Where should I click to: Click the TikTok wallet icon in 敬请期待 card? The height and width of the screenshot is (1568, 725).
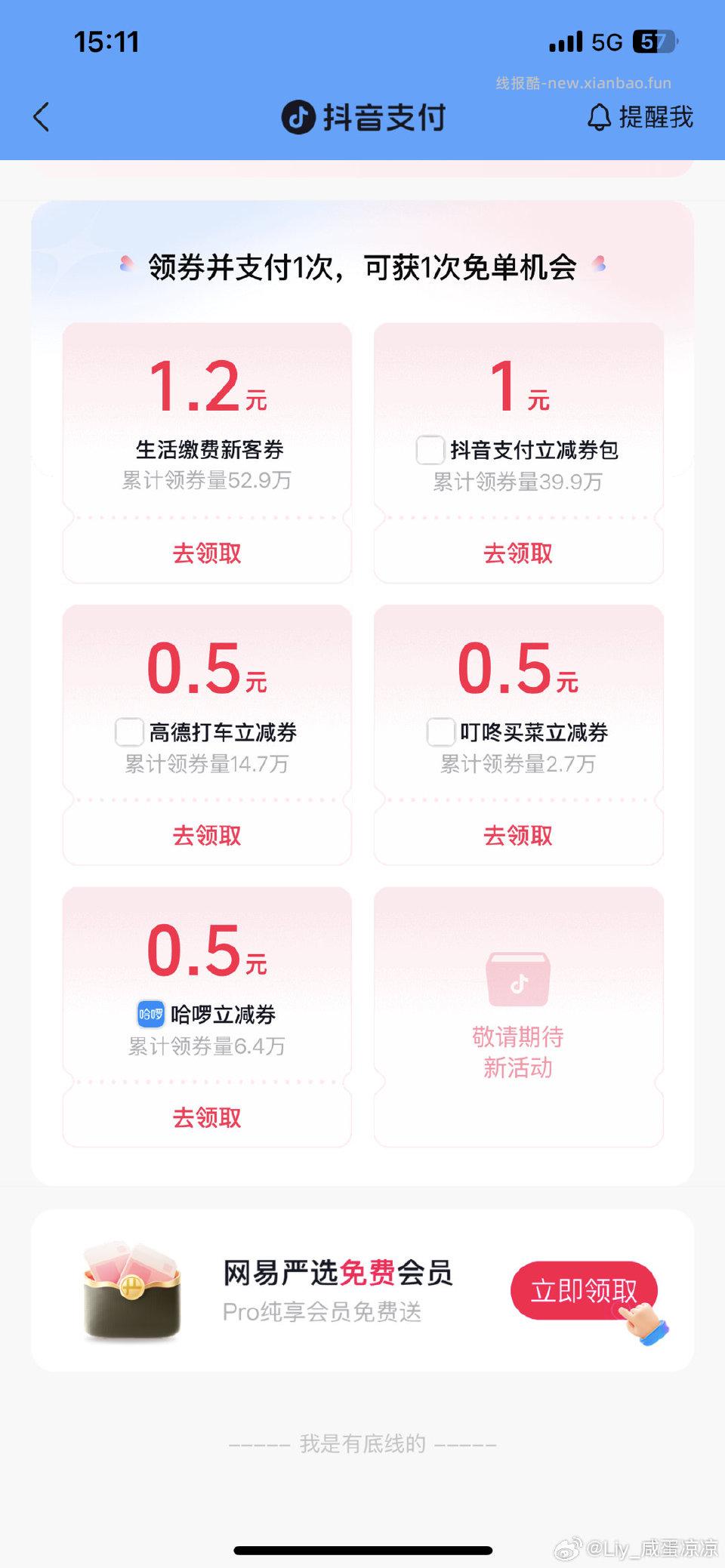[x=518, y=980]
